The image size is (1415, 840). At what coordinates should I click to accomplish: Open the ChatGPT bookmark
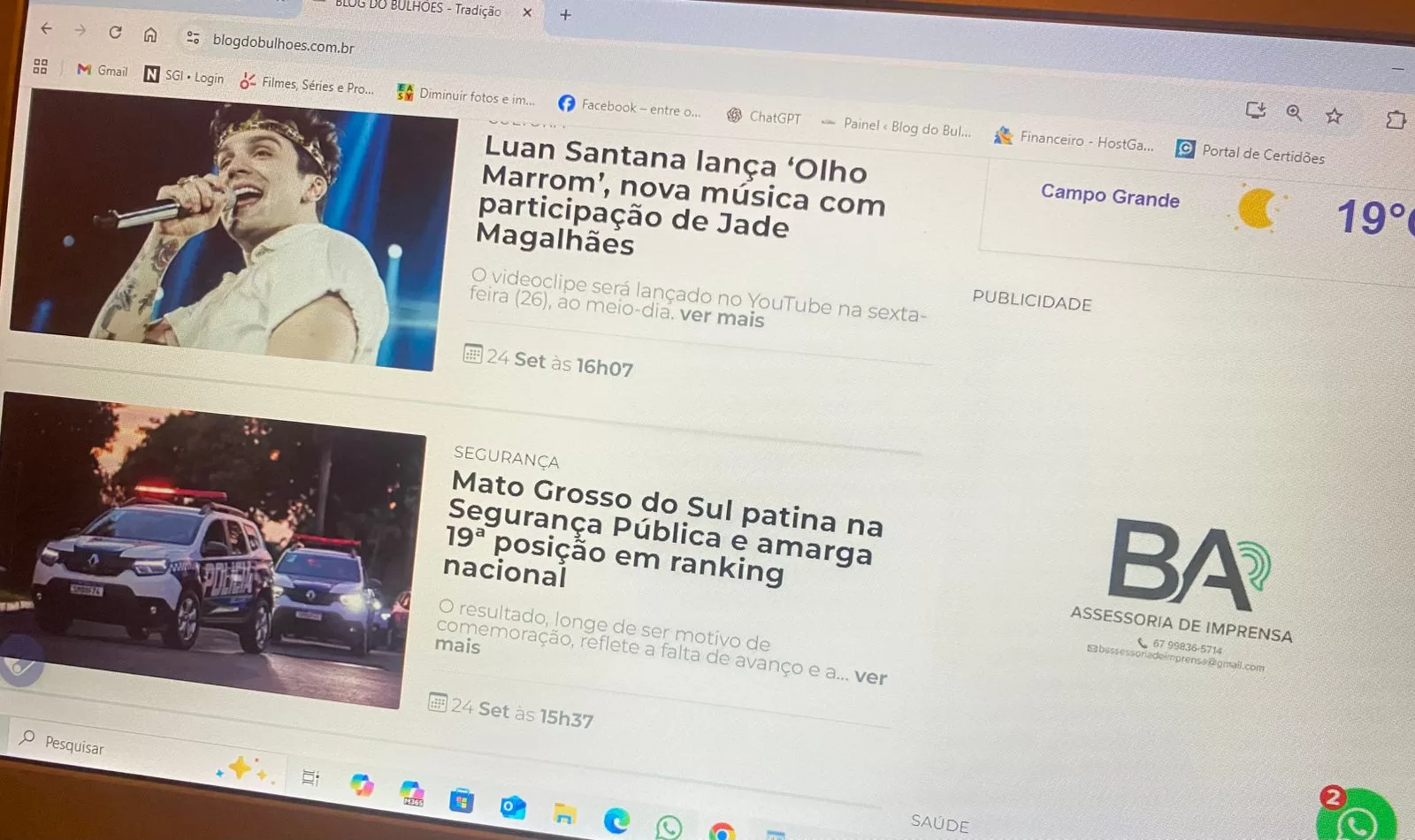click(764, 117)
